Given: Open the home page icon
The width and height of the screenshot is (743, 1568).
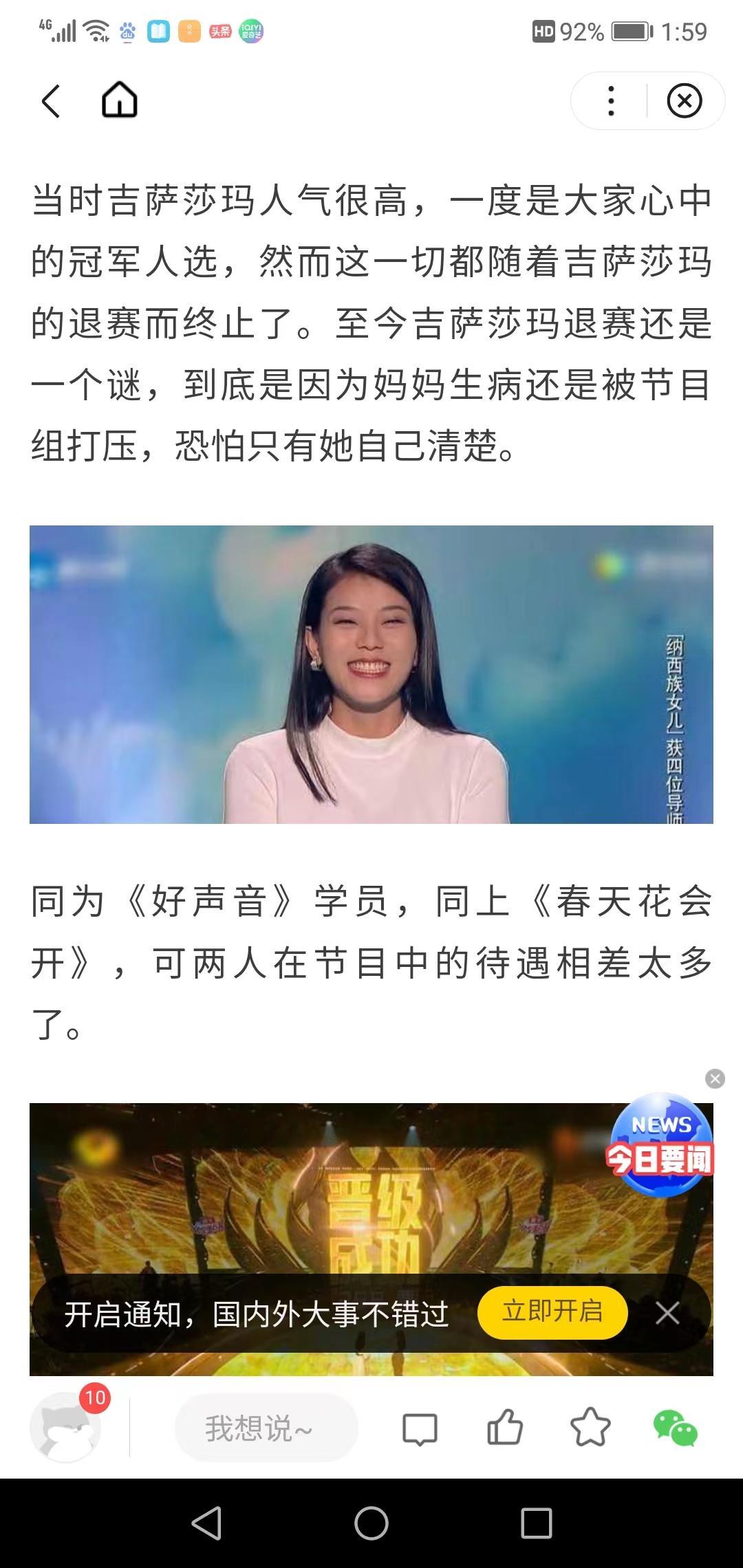Looking at the screenshot, I should (x=120, y=100).
